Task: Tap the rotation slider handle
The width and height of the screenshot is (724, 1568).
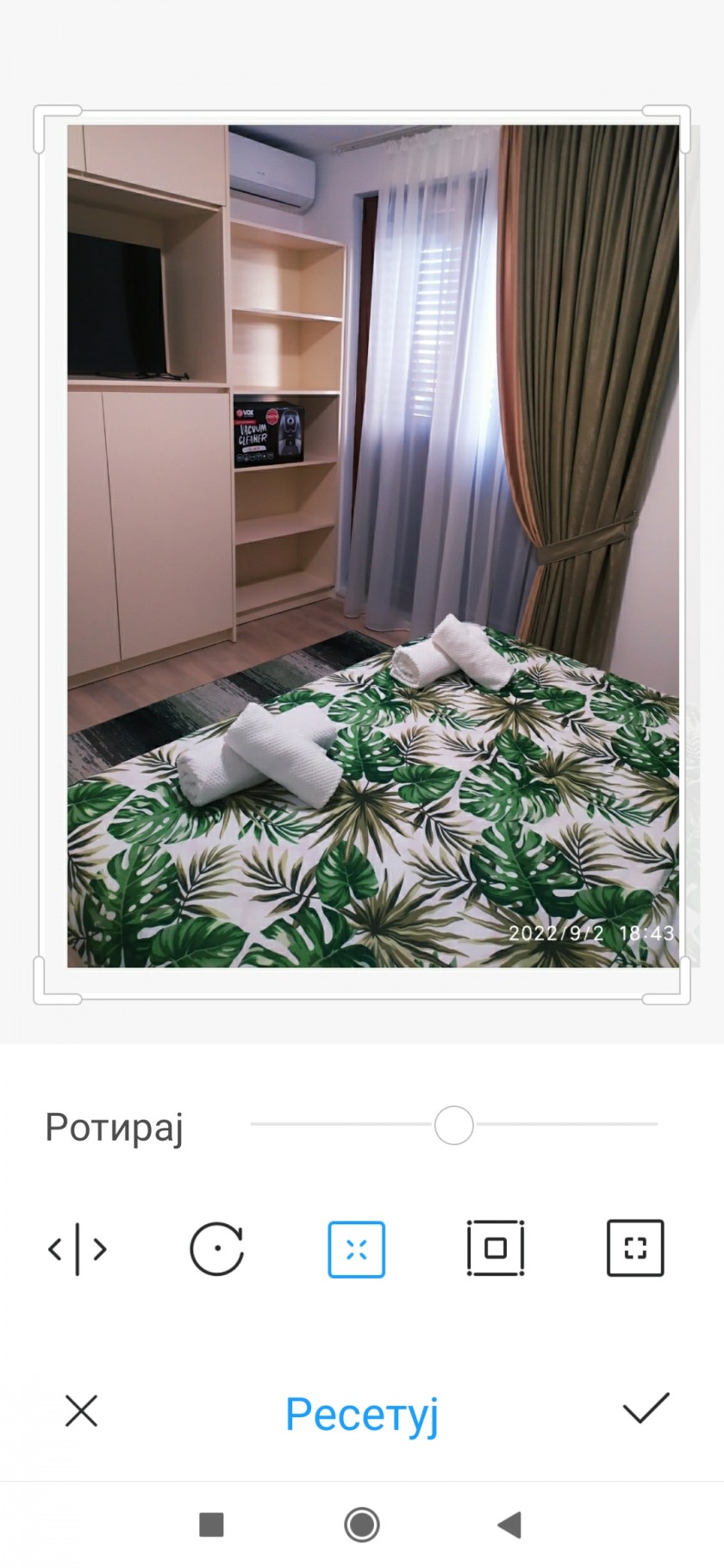Action: 453,1125
